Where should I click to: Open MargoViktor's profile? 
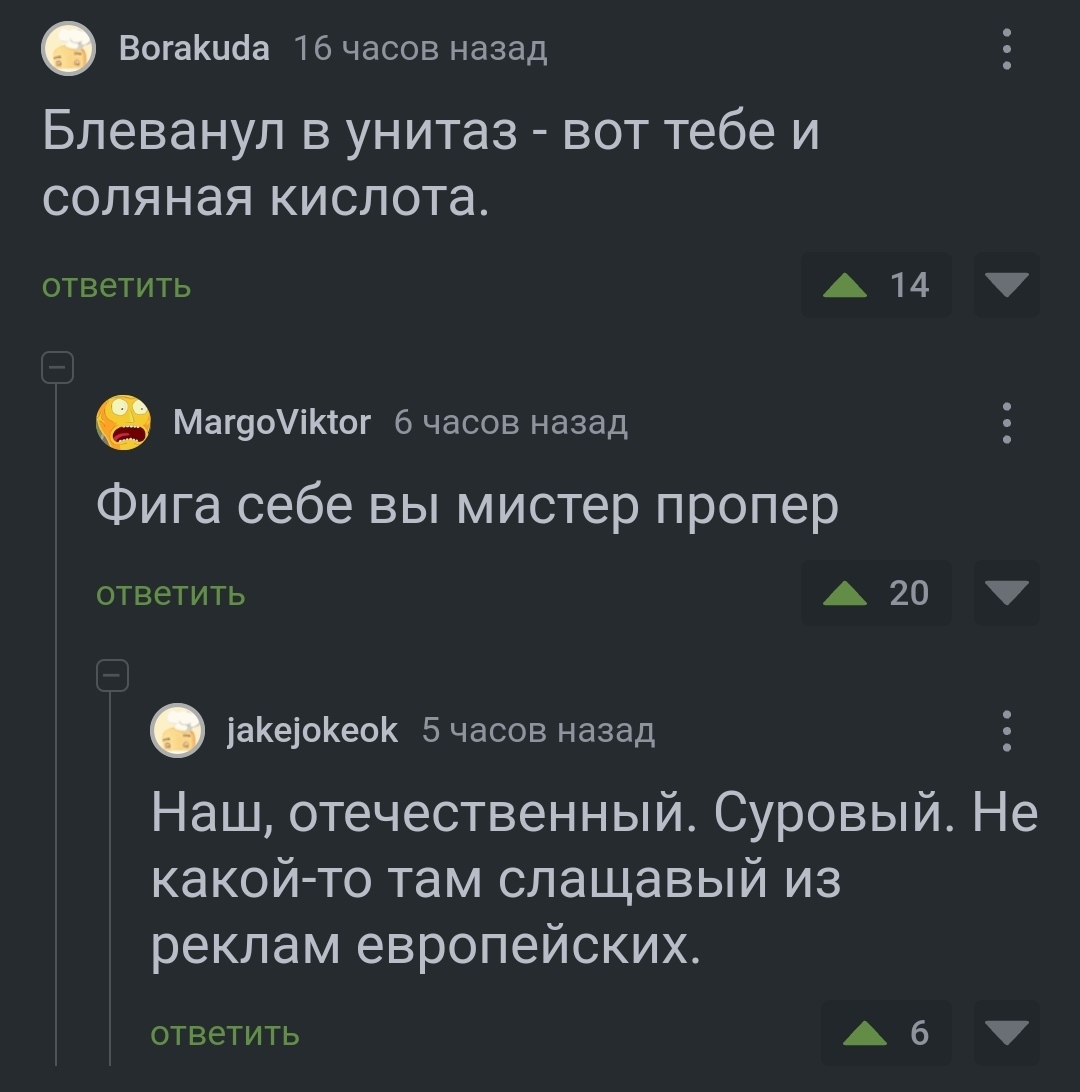click(x=271, y=423)
